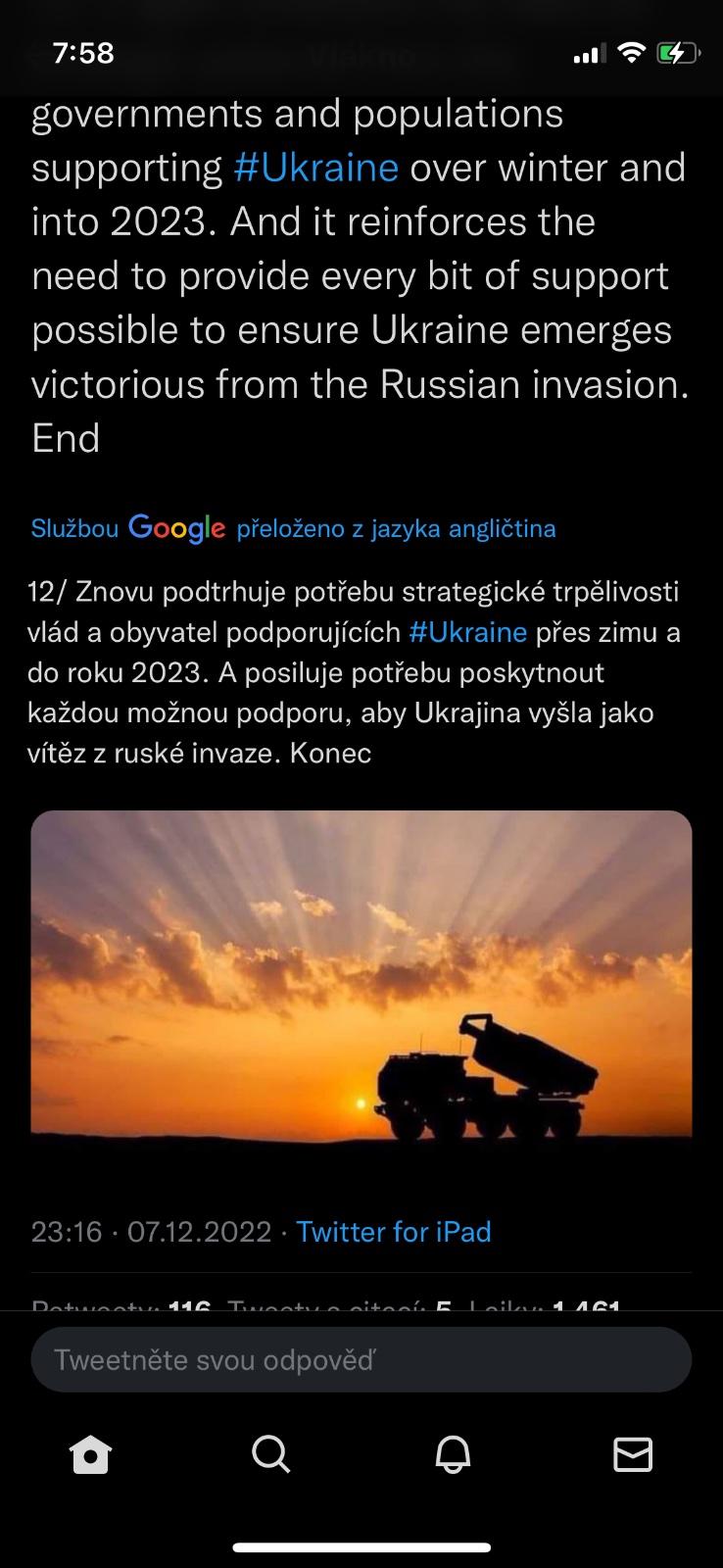
Task: Open the #Ukraine hashtag in the Czech translation
Action: [x=467, y=632]
